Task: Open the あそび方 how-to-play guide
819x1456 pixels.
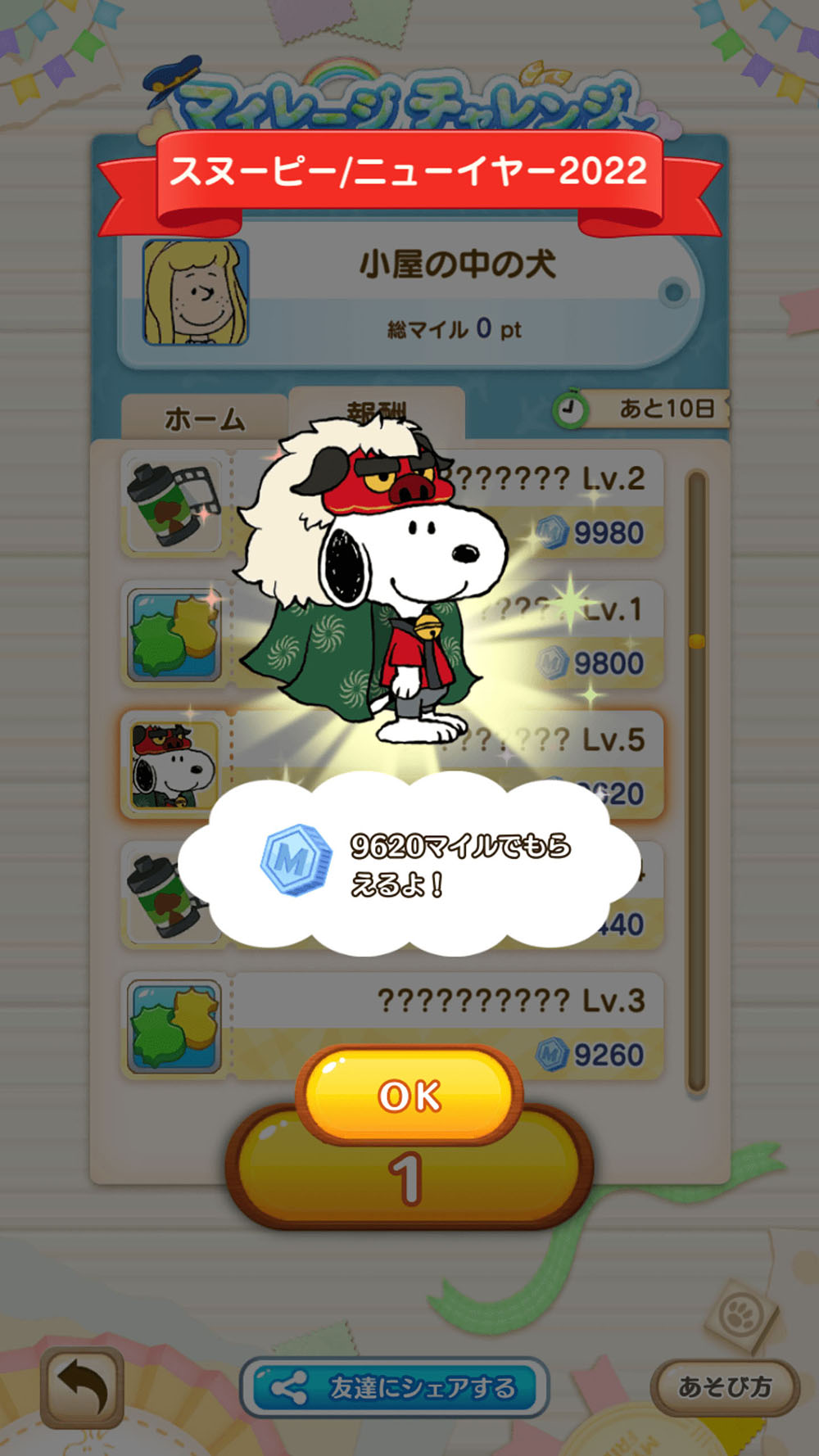Action: click(724, 1386)
